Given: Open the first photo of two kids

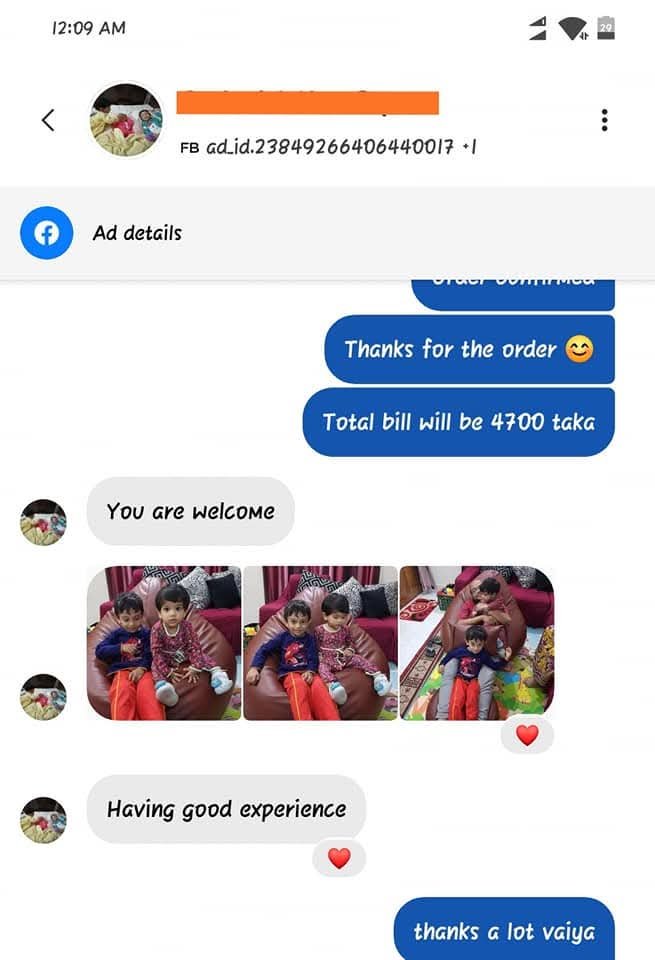Looking at the screenshot, I should pos(163,642).
